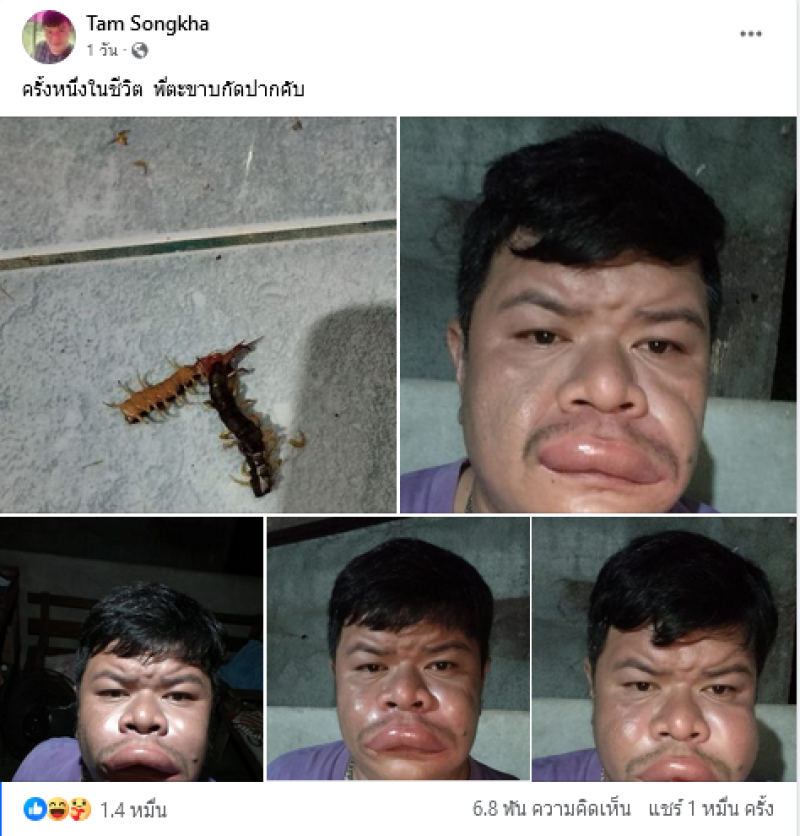Open Tam Songkha's profile picture
Screen dimensions: 800x836
[48, 36]
